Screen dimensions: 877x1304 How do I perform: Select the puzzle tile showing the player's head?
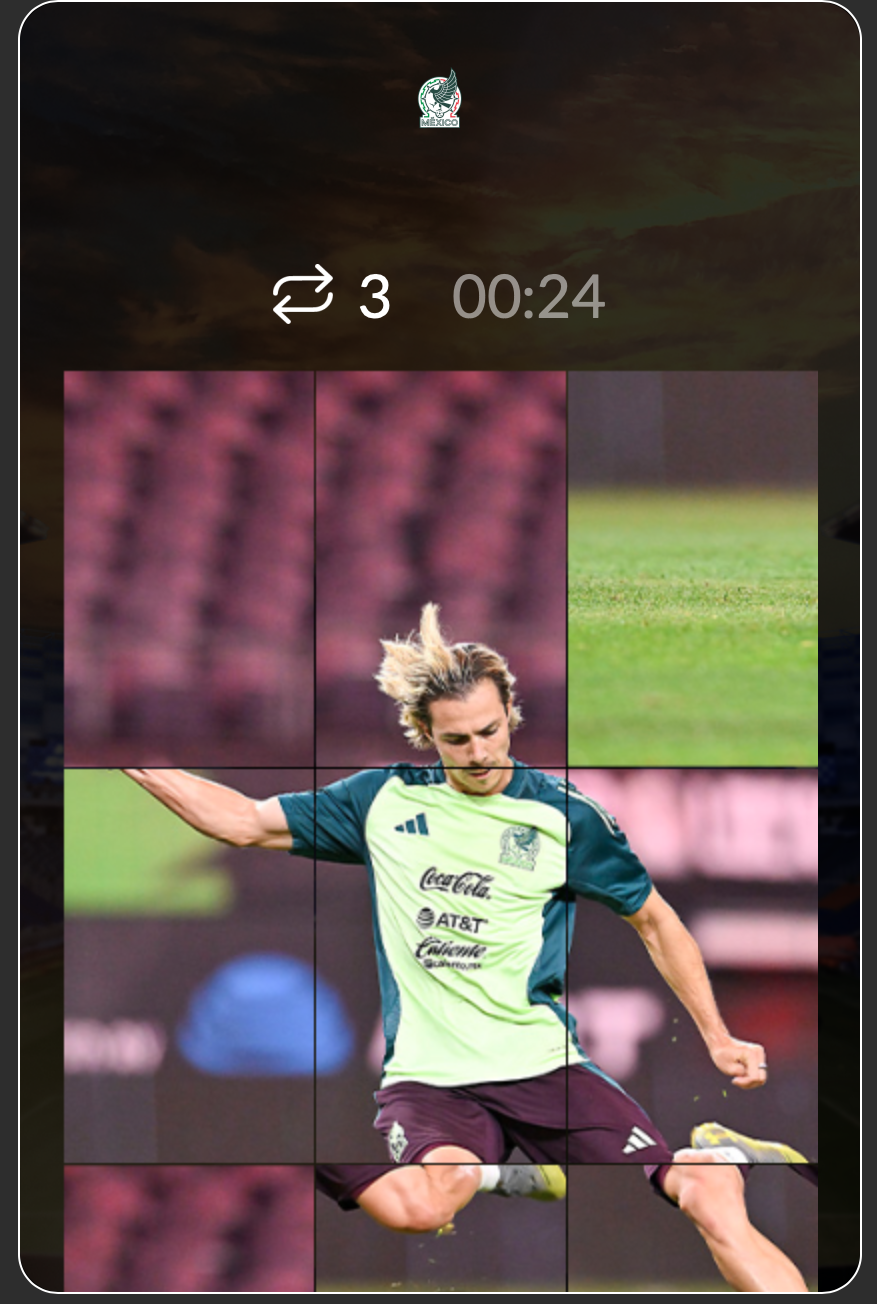click(441, 569)
